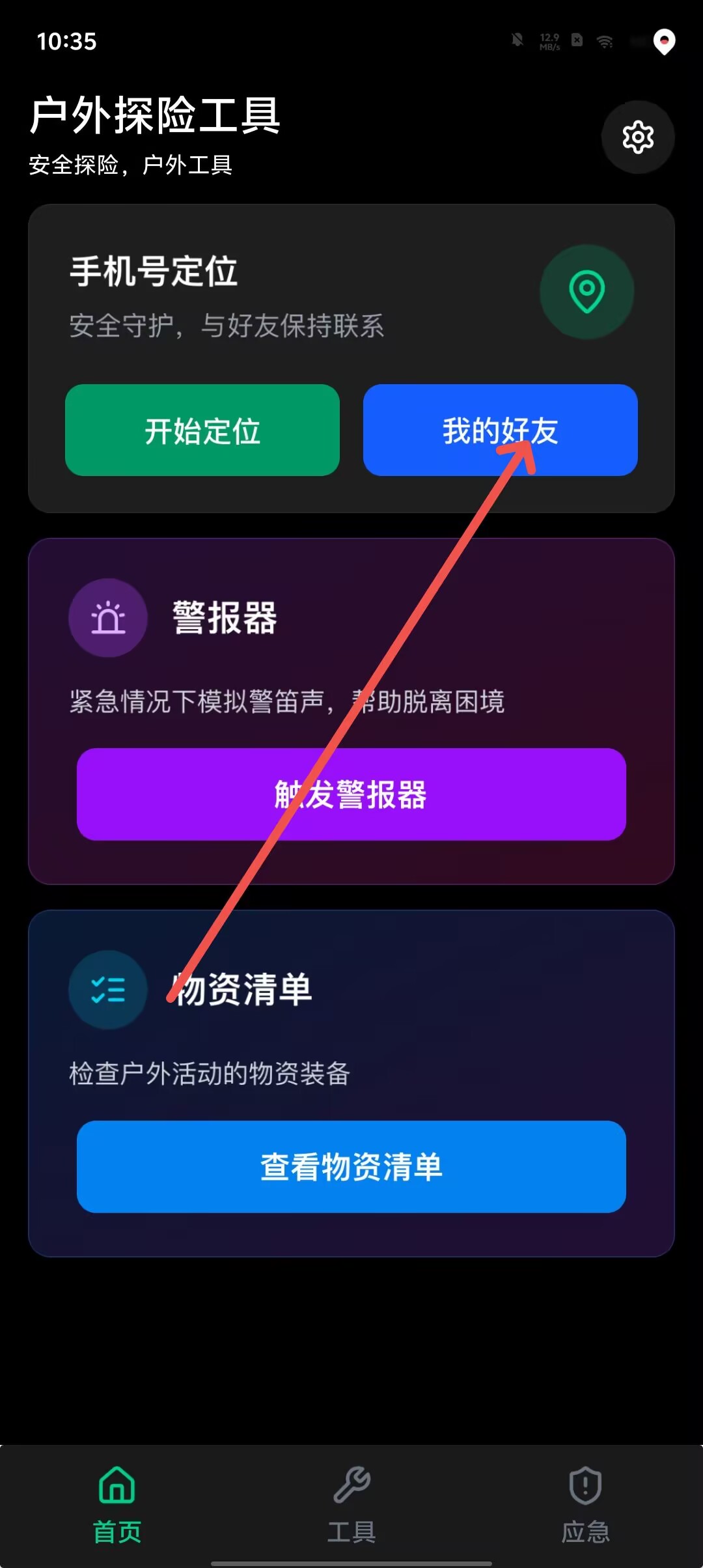
Task: Tap the 开始定位 button
Action: pyautogui.click(x=202, y=430)
